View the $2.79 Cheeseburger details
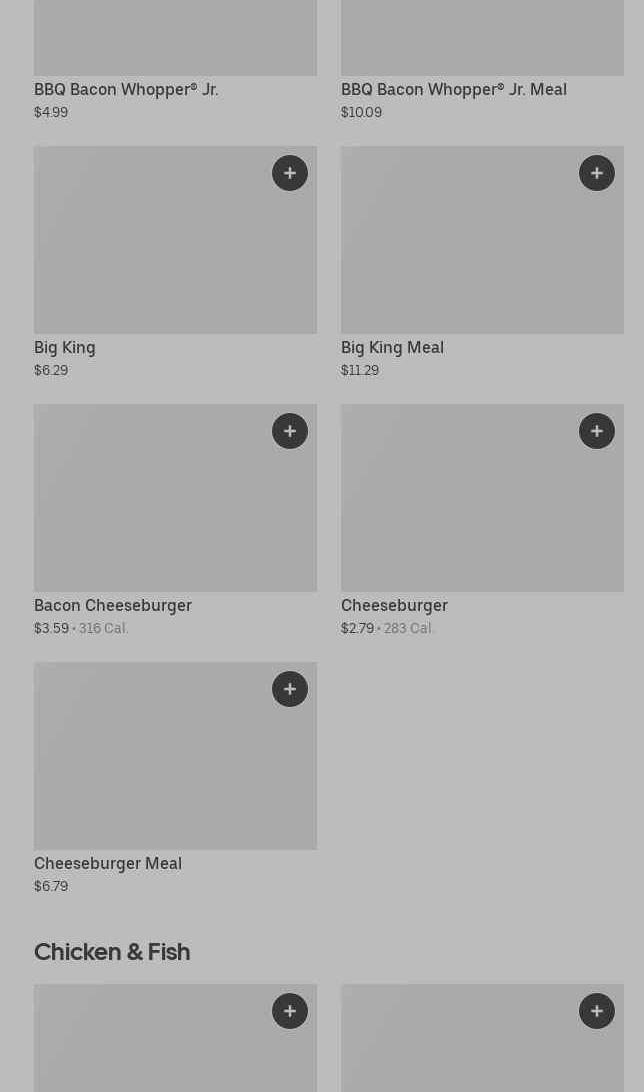This screenshot has width=644, height=1092. click(482, 520)
